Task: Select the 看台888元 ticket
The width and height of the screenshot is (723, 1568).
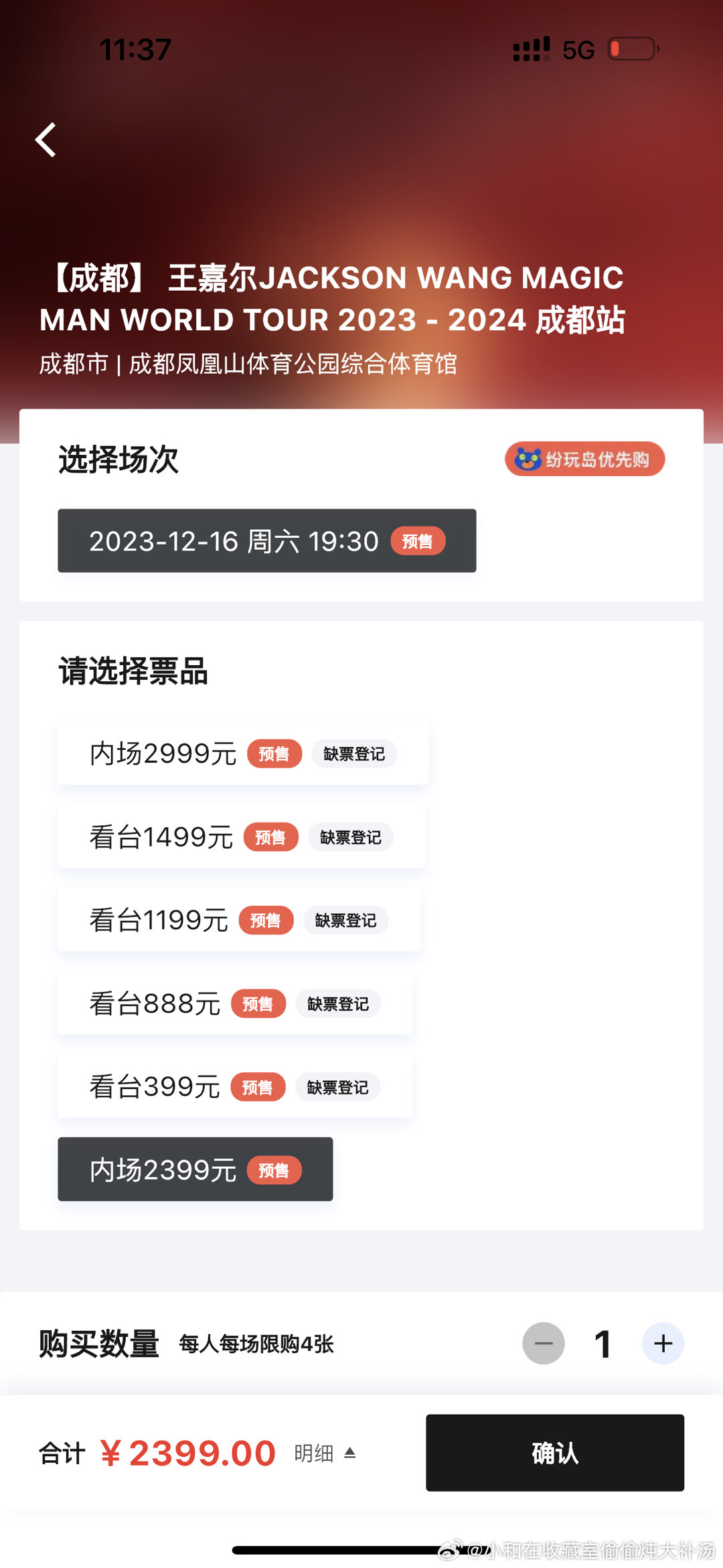Action: click(235, 1003)
